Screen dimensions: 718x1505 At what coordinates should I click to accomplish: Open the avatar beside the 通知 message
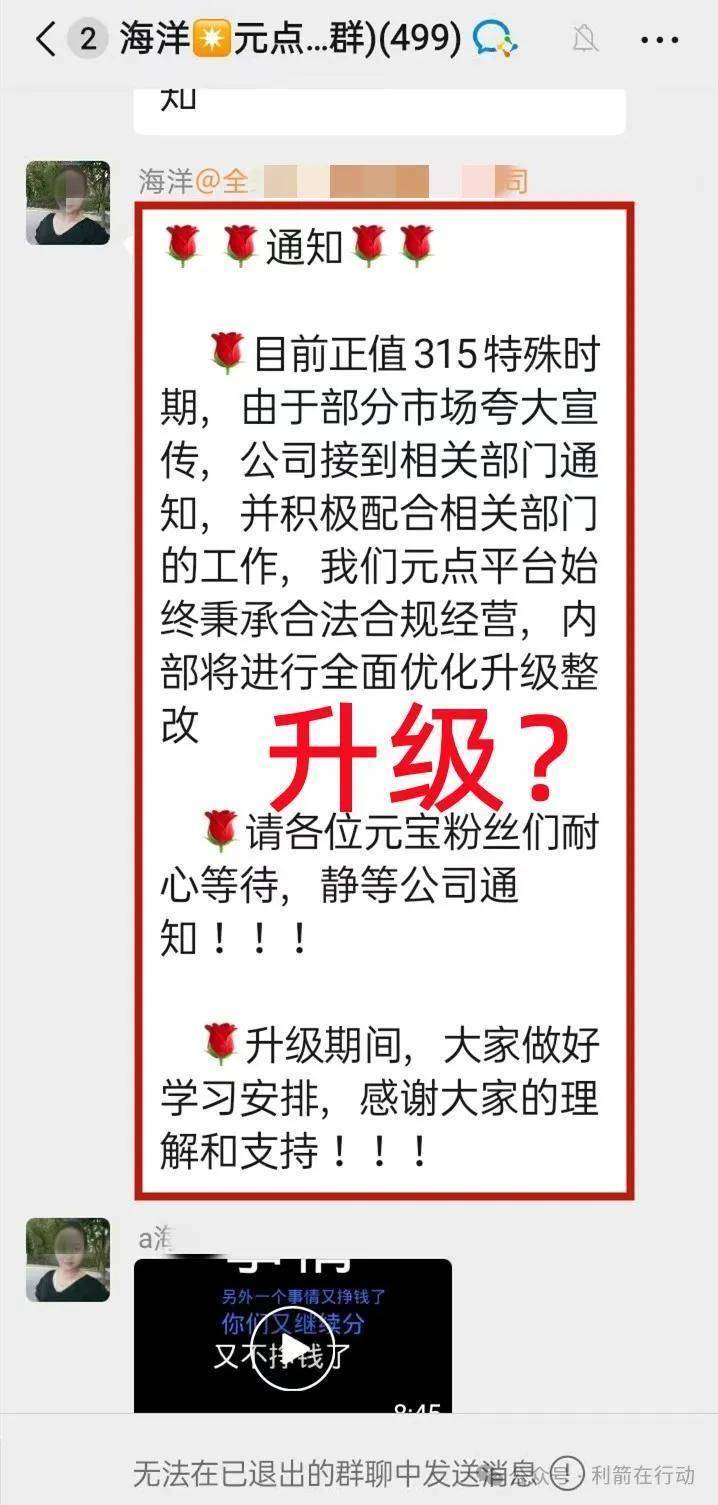coord(68,203)
